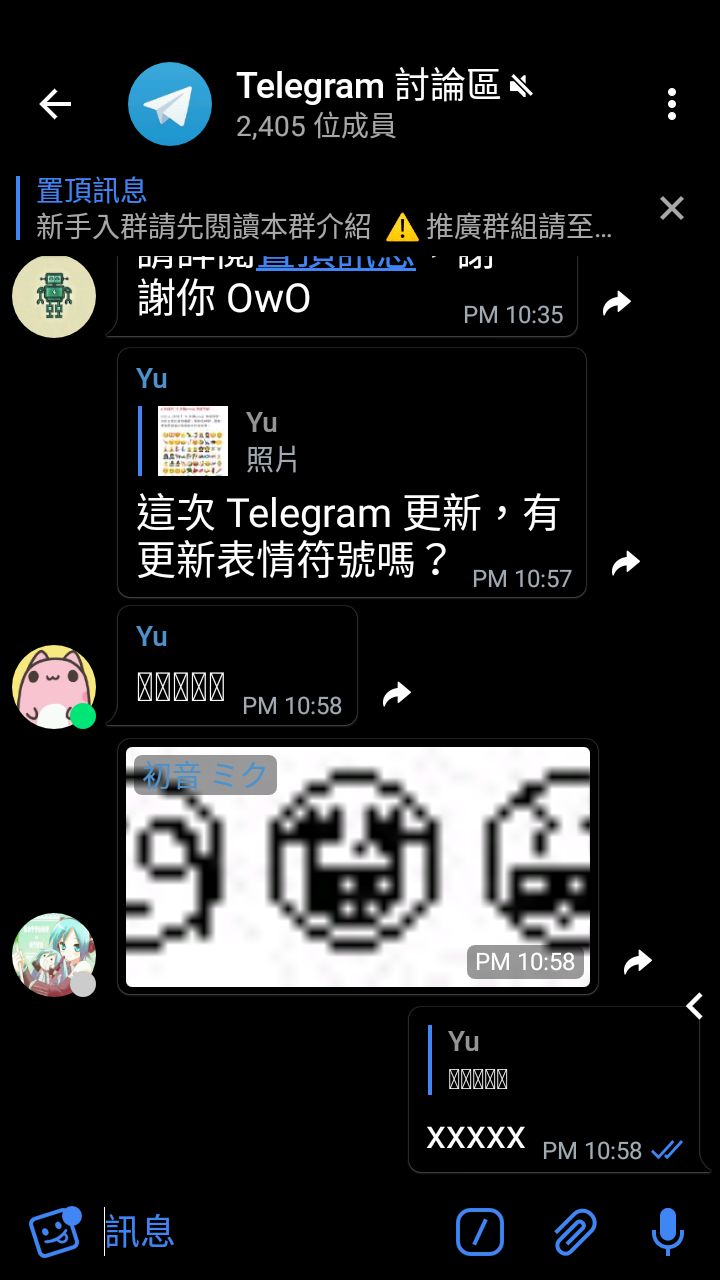The width and height of the screenshot is (720, 1280).
Task: Attach a file with the paperclip
Action: tap(575, 1232)
